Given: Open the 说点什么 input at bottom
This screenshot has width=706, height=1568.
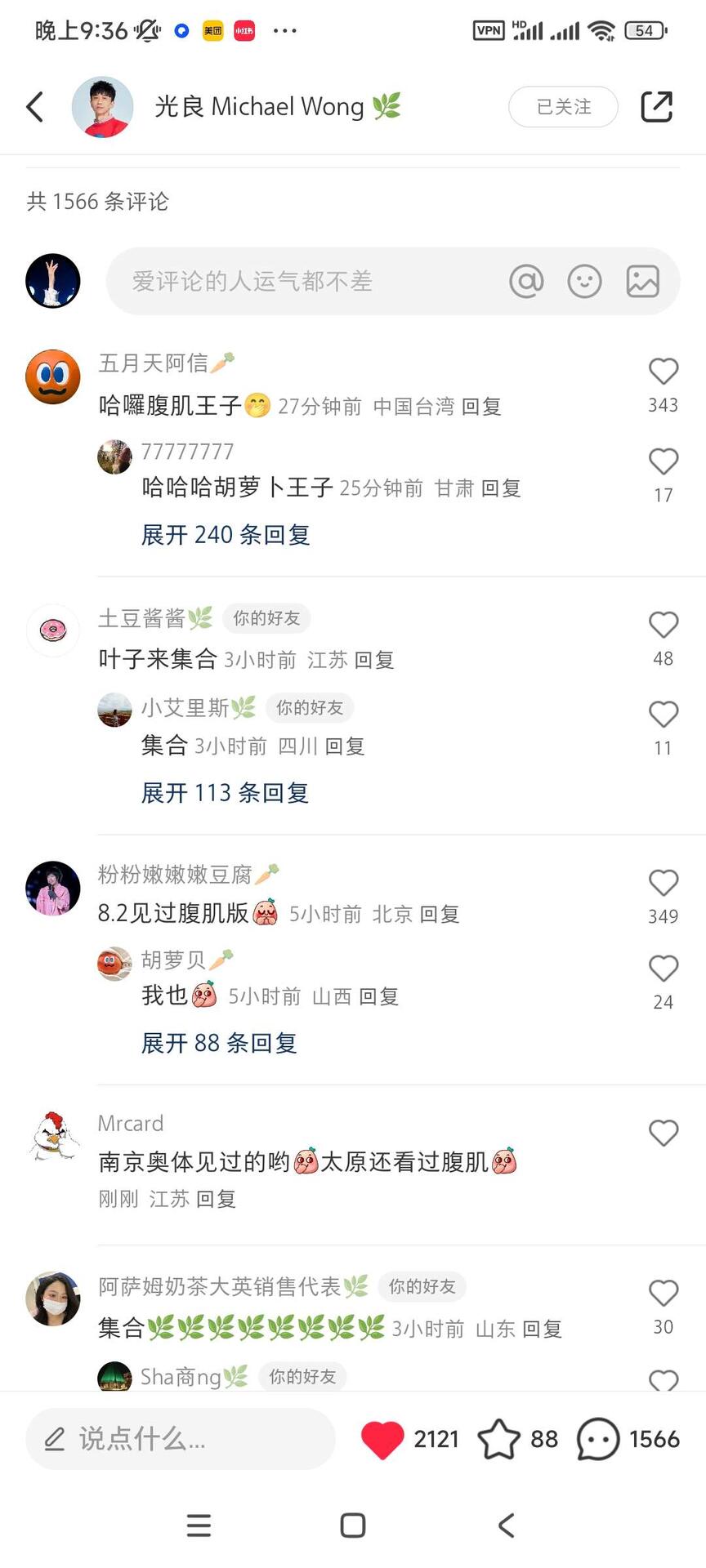Looking at the screenshot, I should coord(181,1439).
